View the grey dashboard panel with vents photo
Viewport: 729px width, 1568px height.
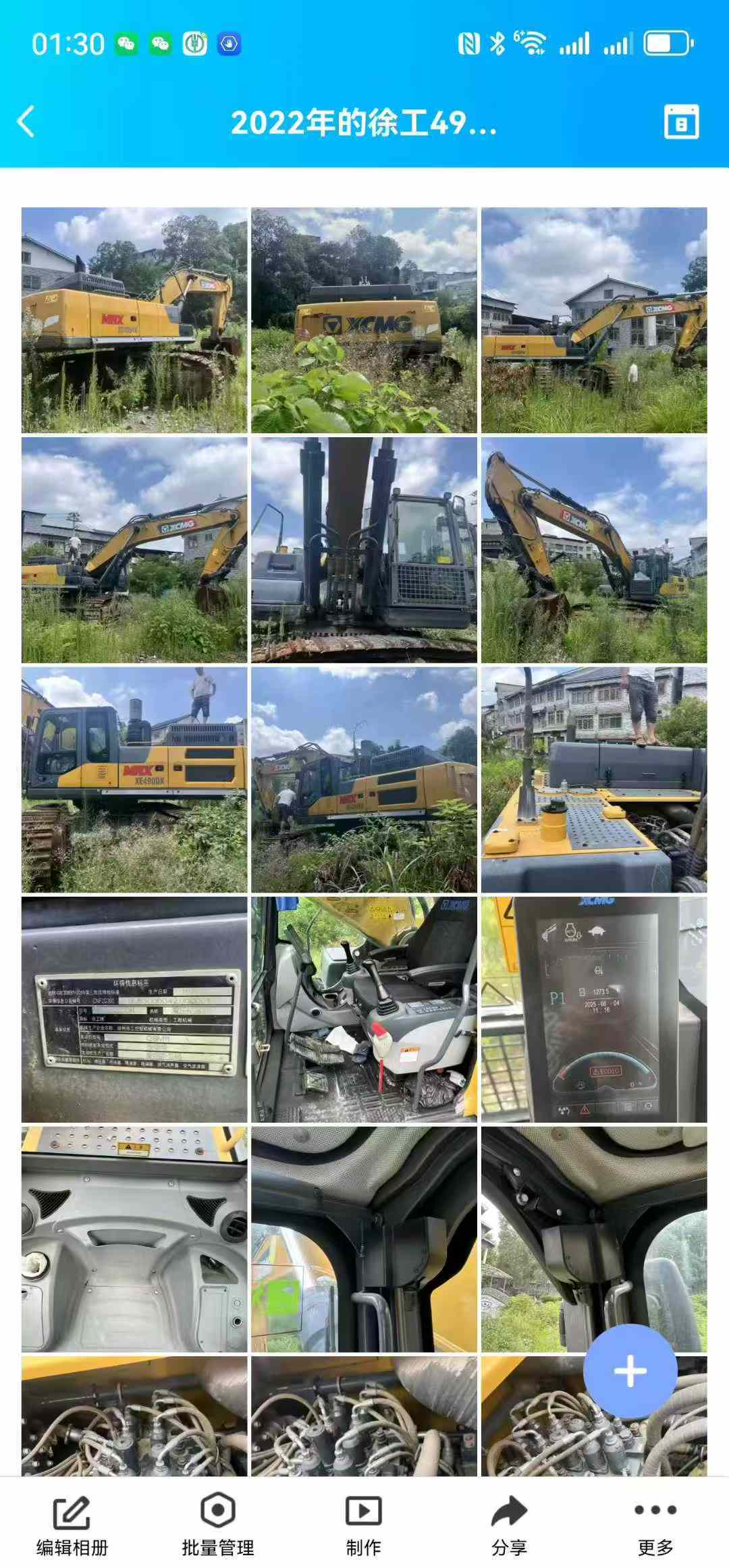tap(134, 1239)
